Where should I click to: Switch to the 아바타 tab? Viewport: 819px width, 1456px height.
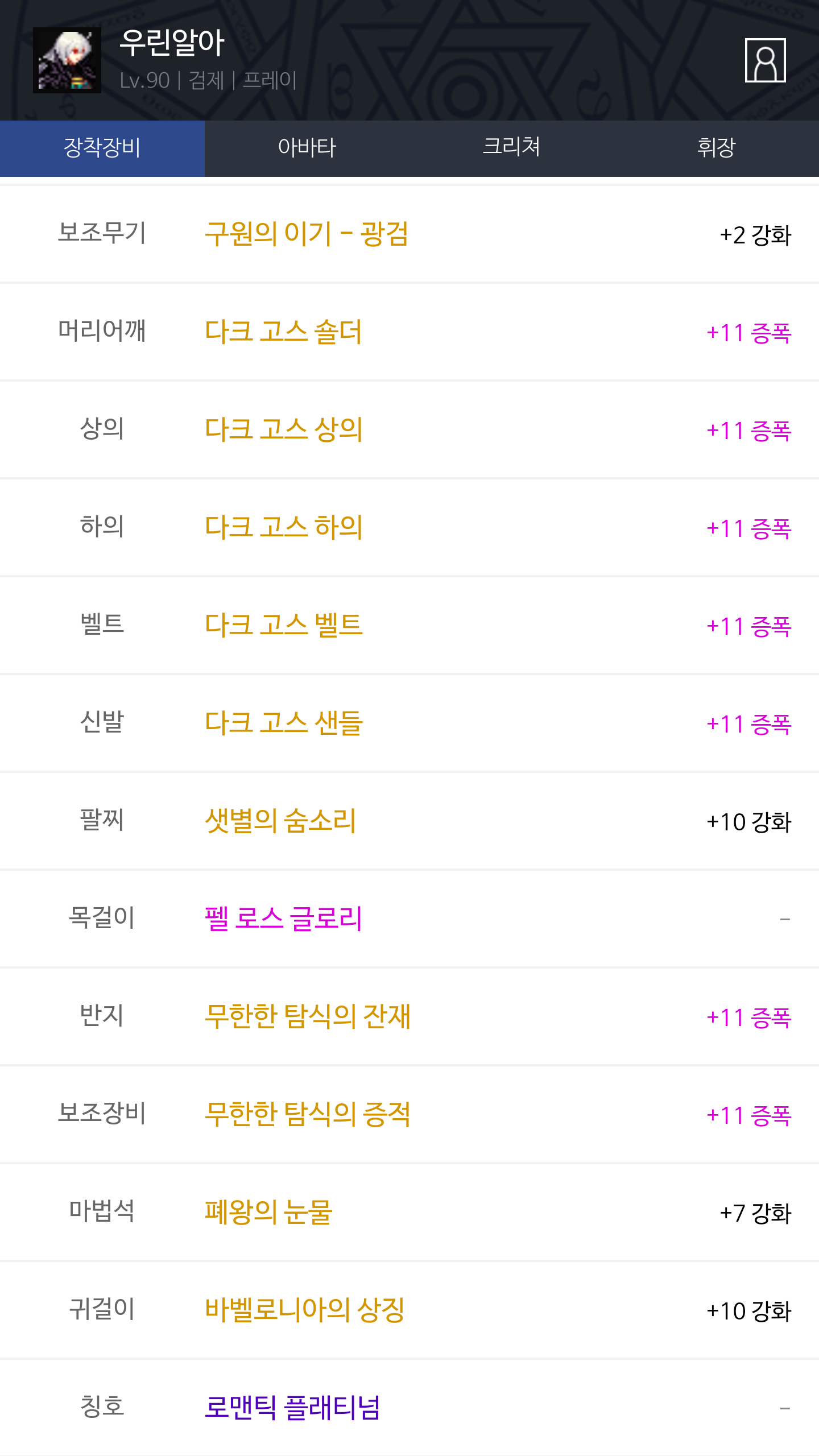coord(307,148)
